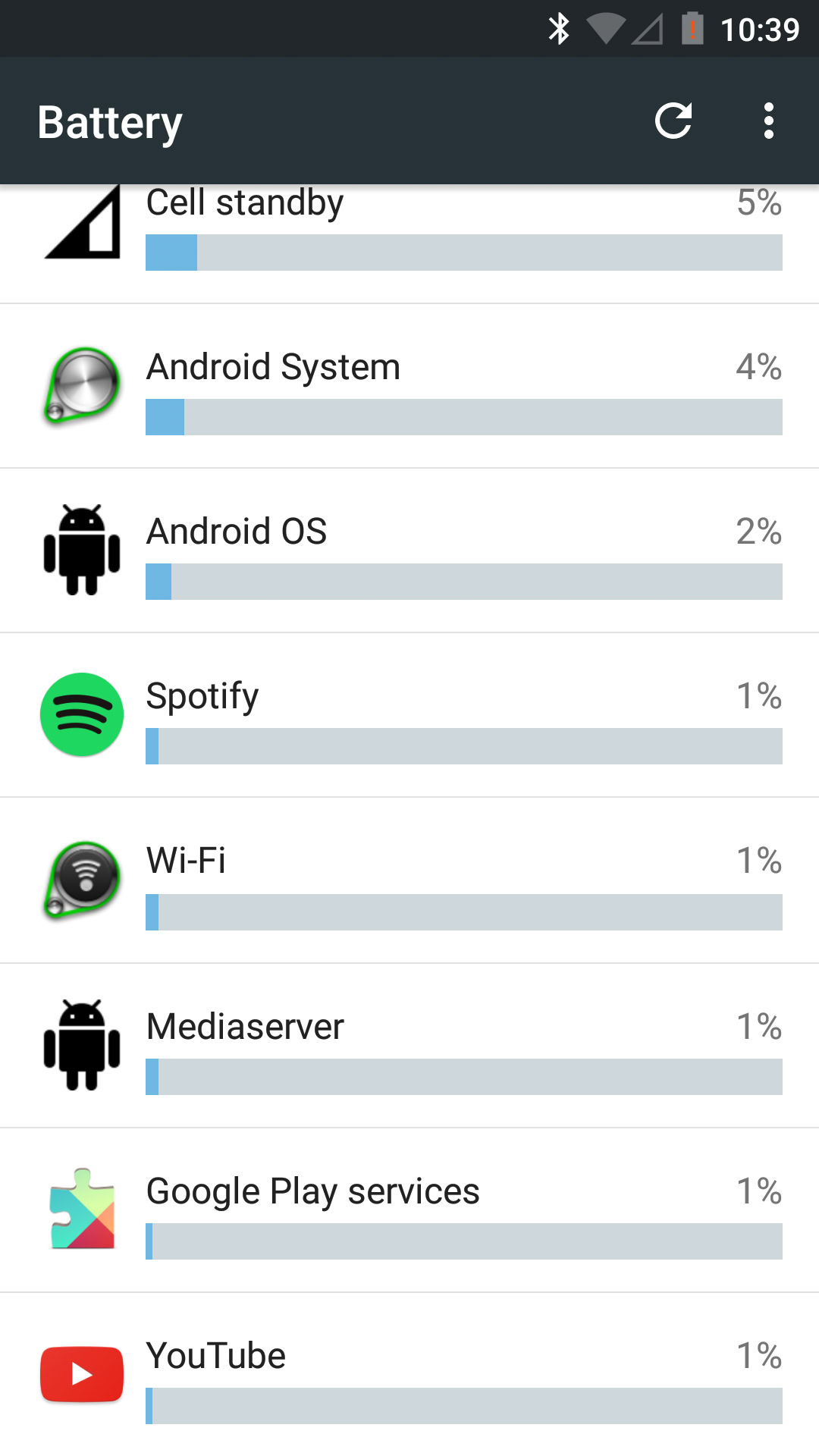This screenshot has width=819, height=1456.
Task: View Android OS battery details
Action: pyautogui.click(x=409, y=551)
